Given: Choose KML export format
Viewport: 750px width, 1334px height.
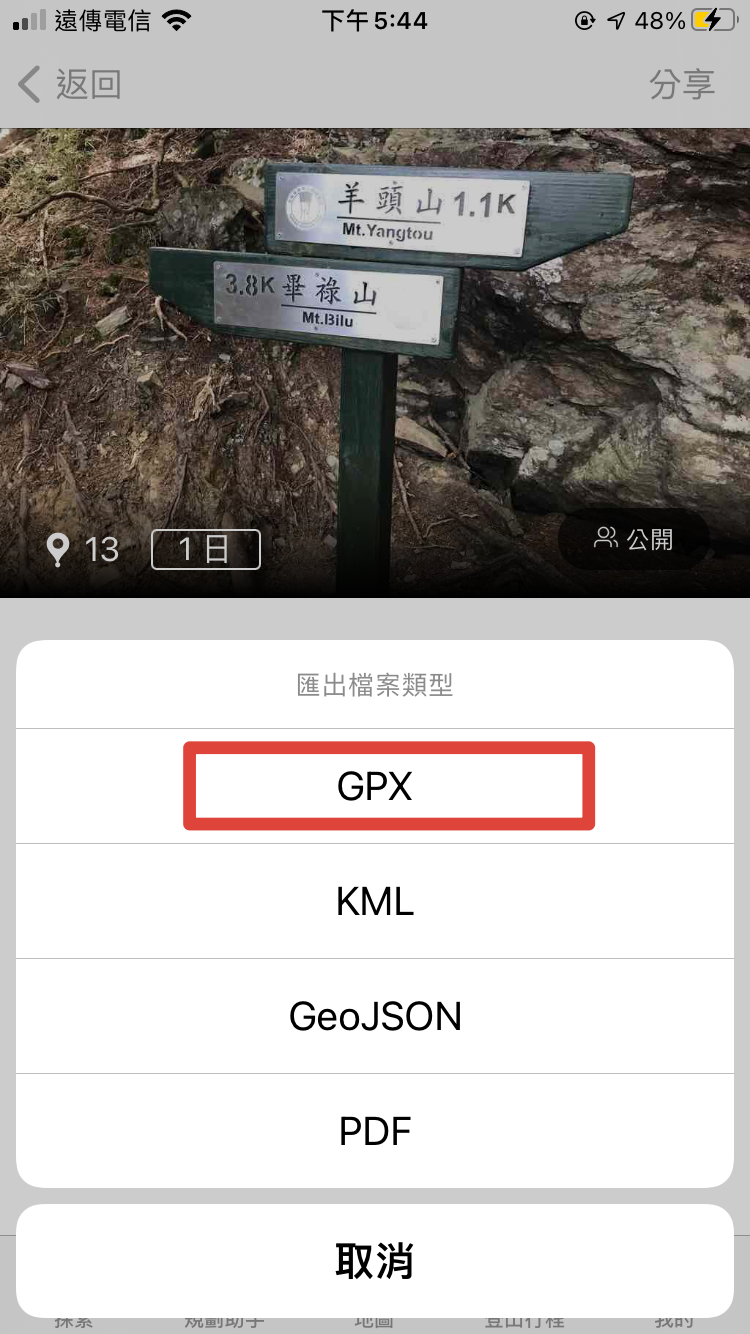Looking at the screenshot, I should click(x=375, y=902).
